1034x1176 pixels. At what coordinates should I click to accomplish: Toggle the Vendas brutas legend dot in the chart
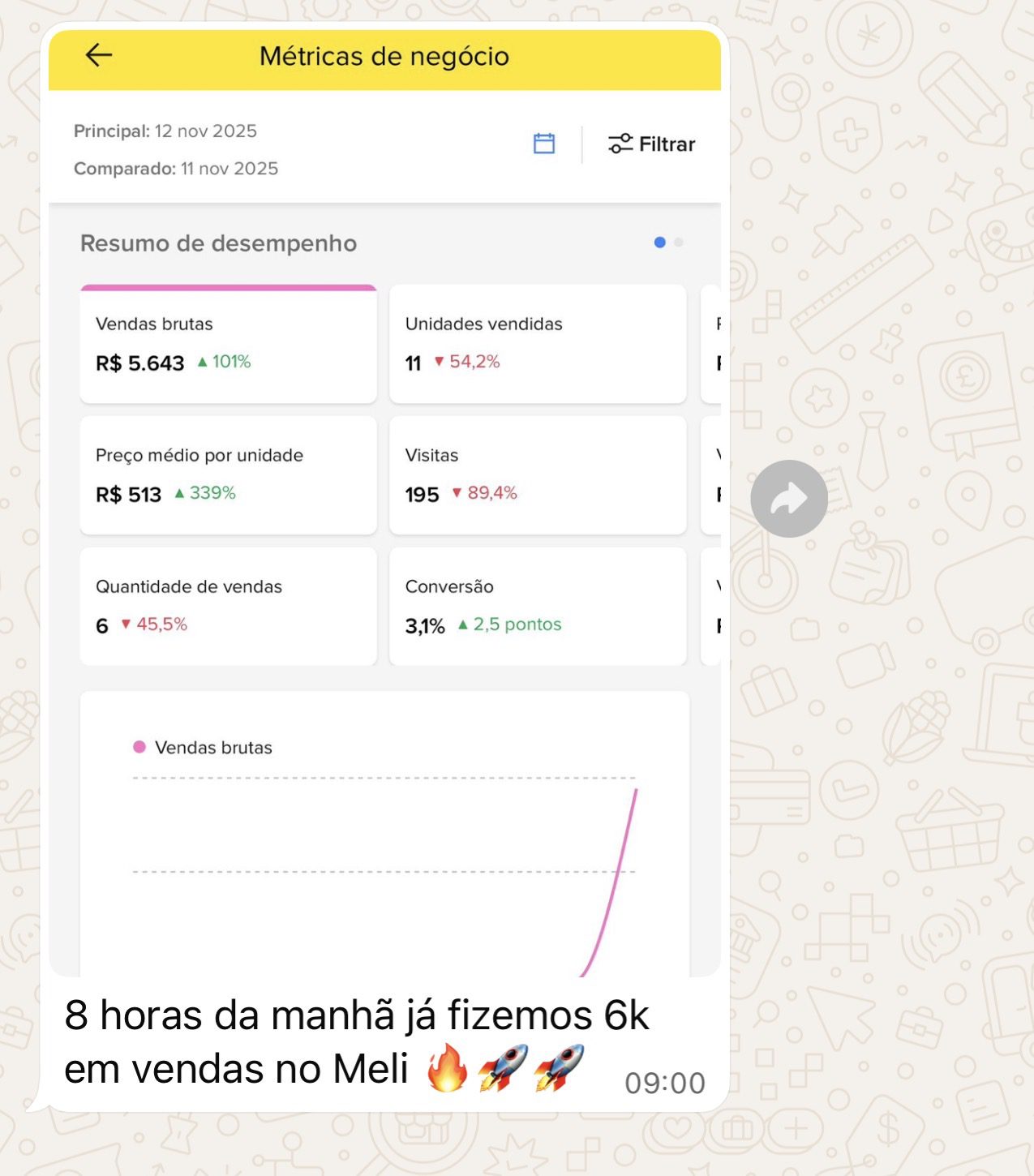click(x=139, y=746)
